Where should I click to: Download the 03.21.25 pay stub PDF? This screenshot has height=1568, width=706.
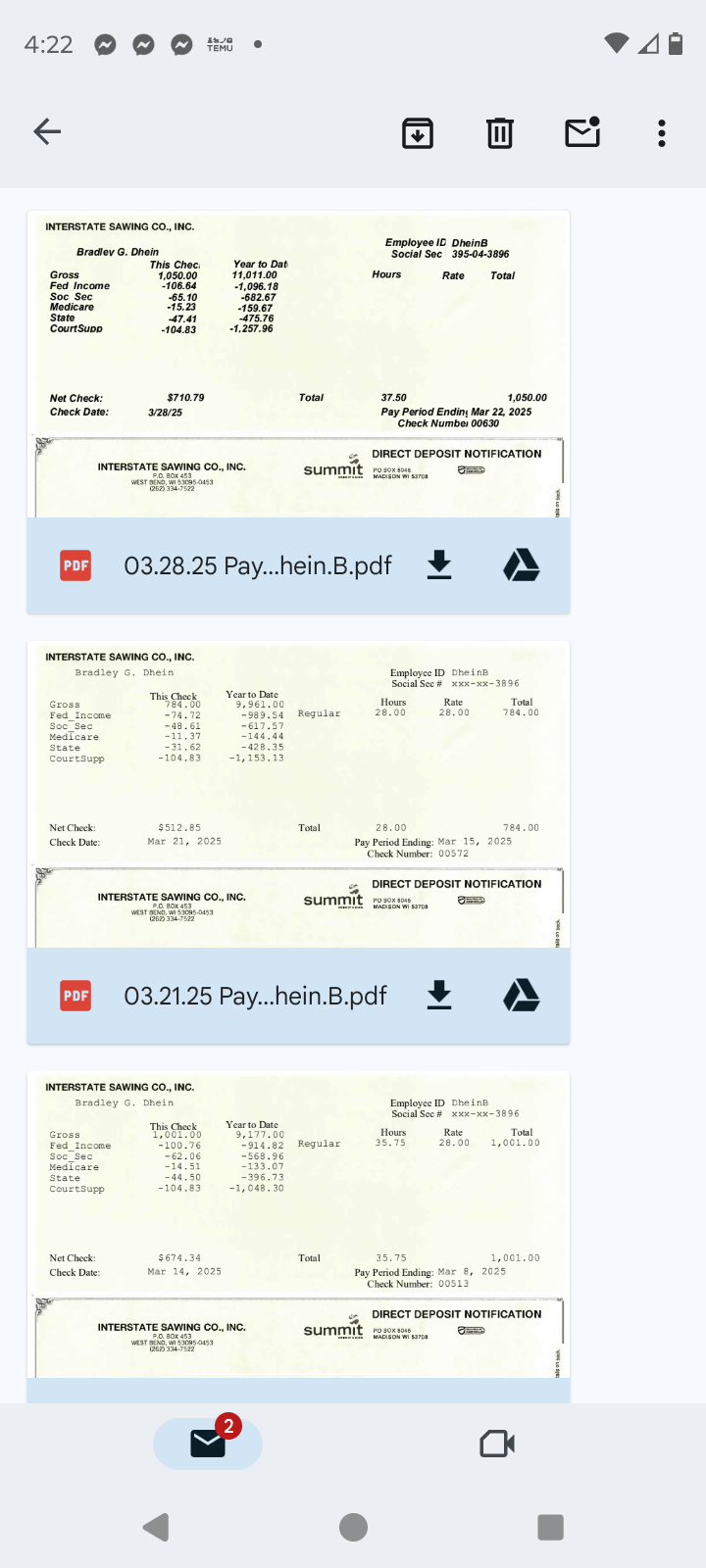pyautogui.click(x=439, y=996)
